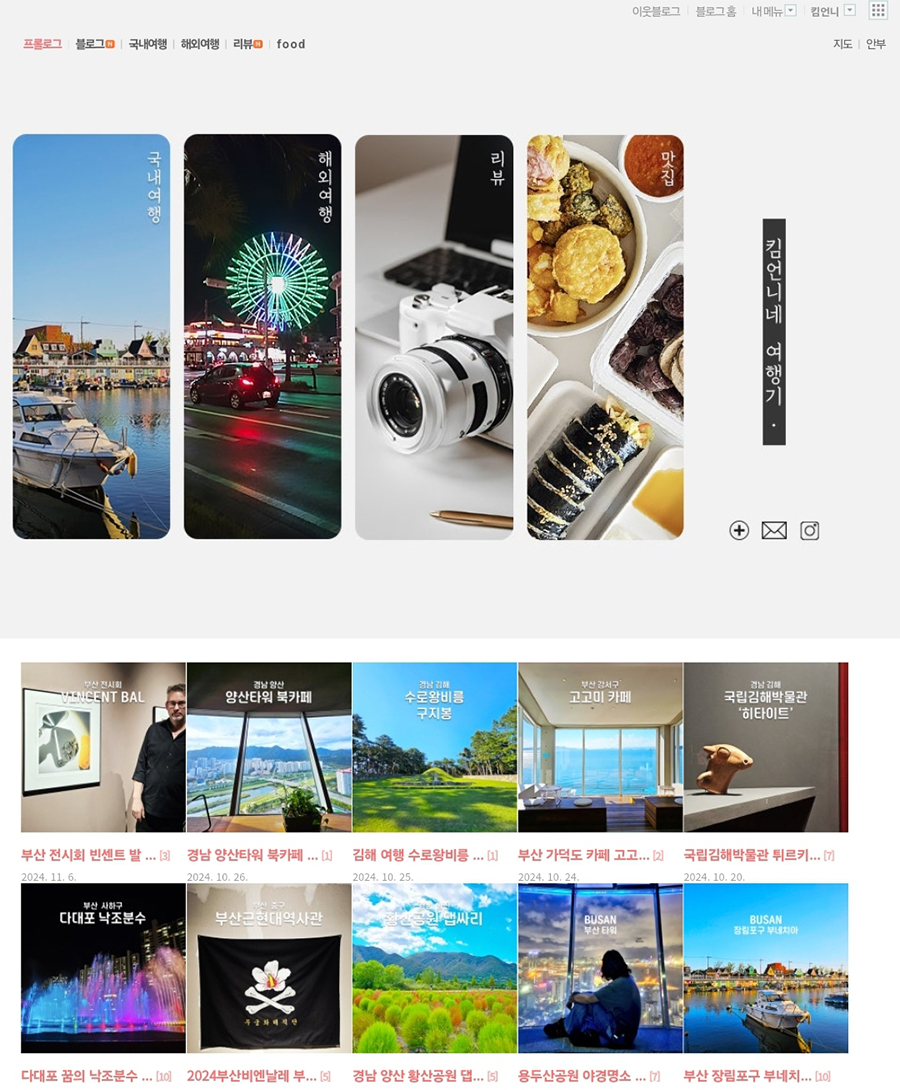Open the 다대포 꿈의 낙조분수 post

click(x=86, y=1076)
